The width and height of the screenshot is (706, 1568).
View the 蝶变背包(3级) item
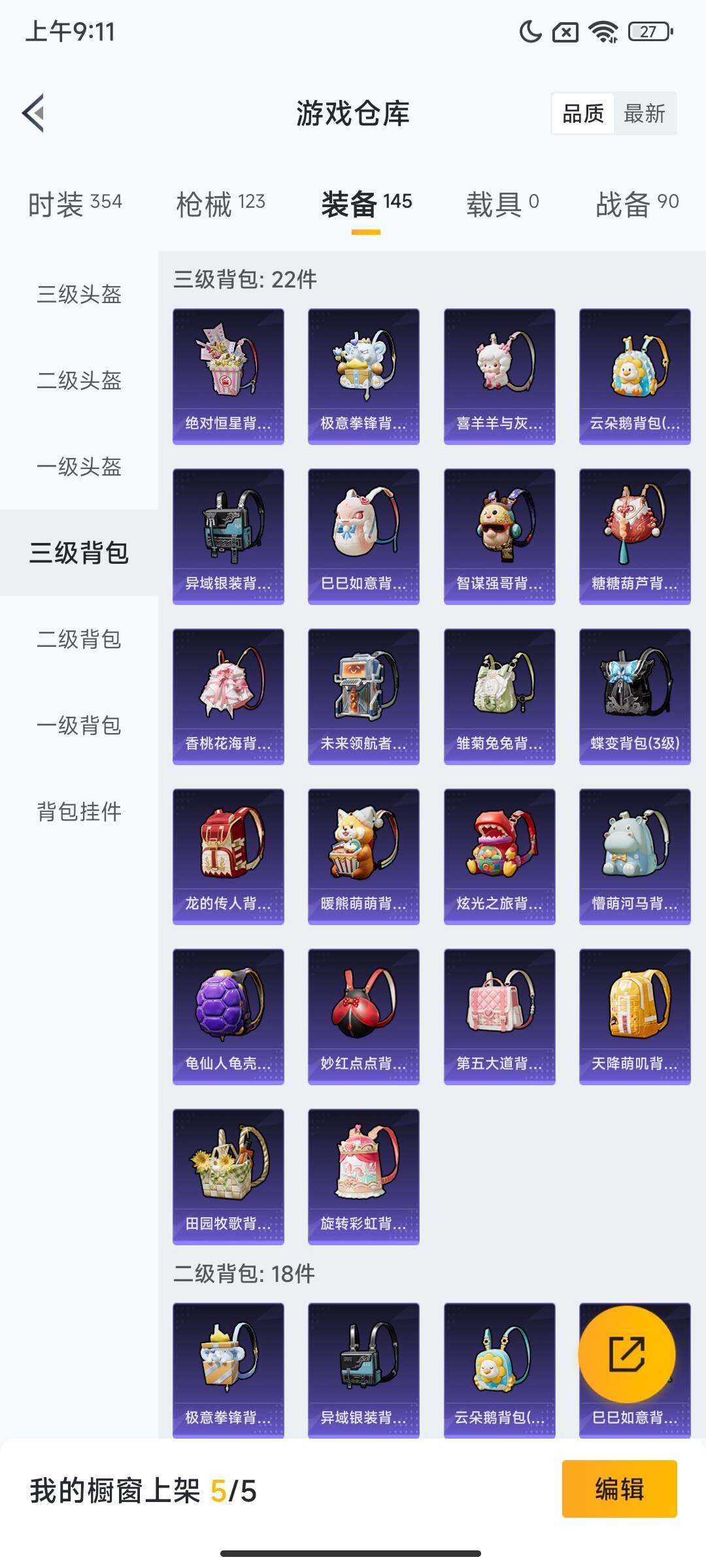pyautogui.click(x=635, y=696)
